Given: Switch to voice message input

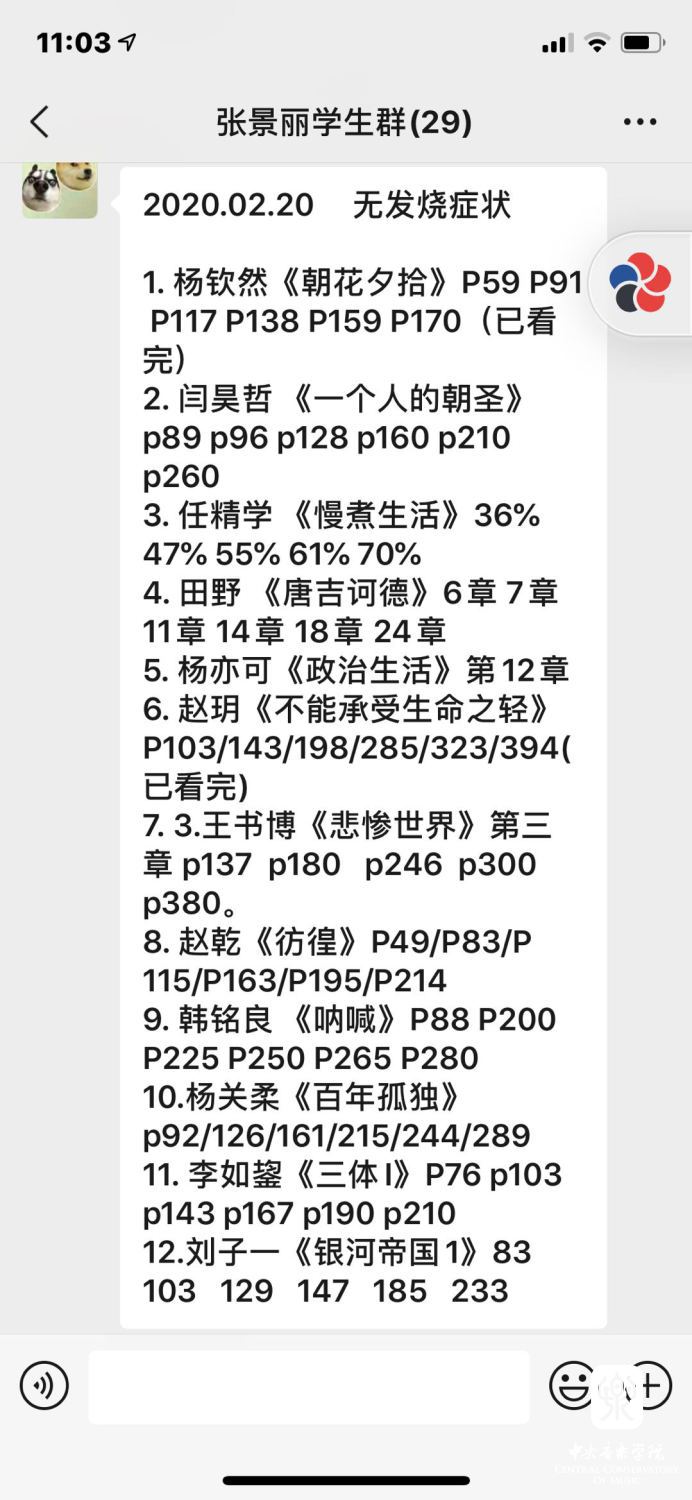Looking at the screenshot, I should pyautogui.click(x=44, y=1386).
